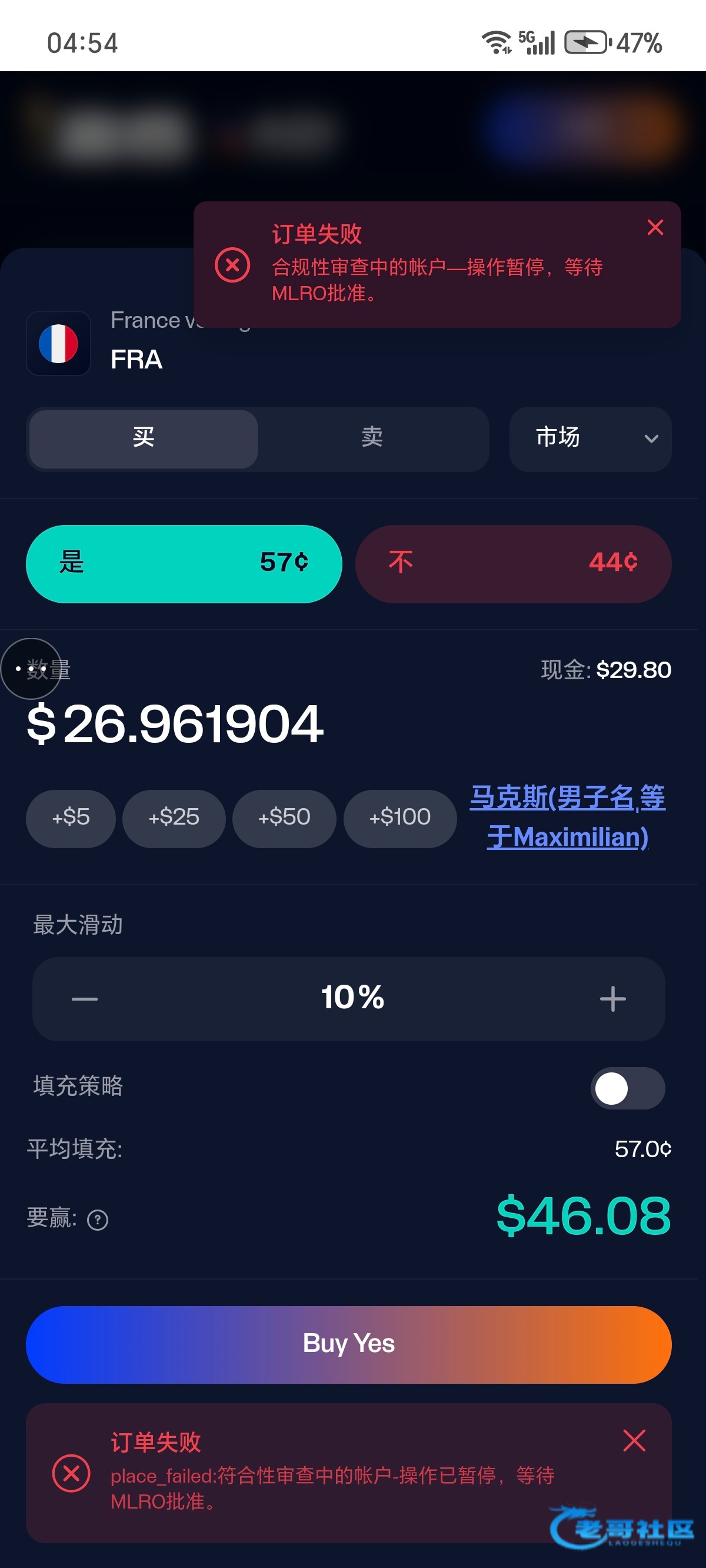Viewport: 706px width, 1568px height.
Task: Decrease max slippage with the minus
Action: click(85, 999)
